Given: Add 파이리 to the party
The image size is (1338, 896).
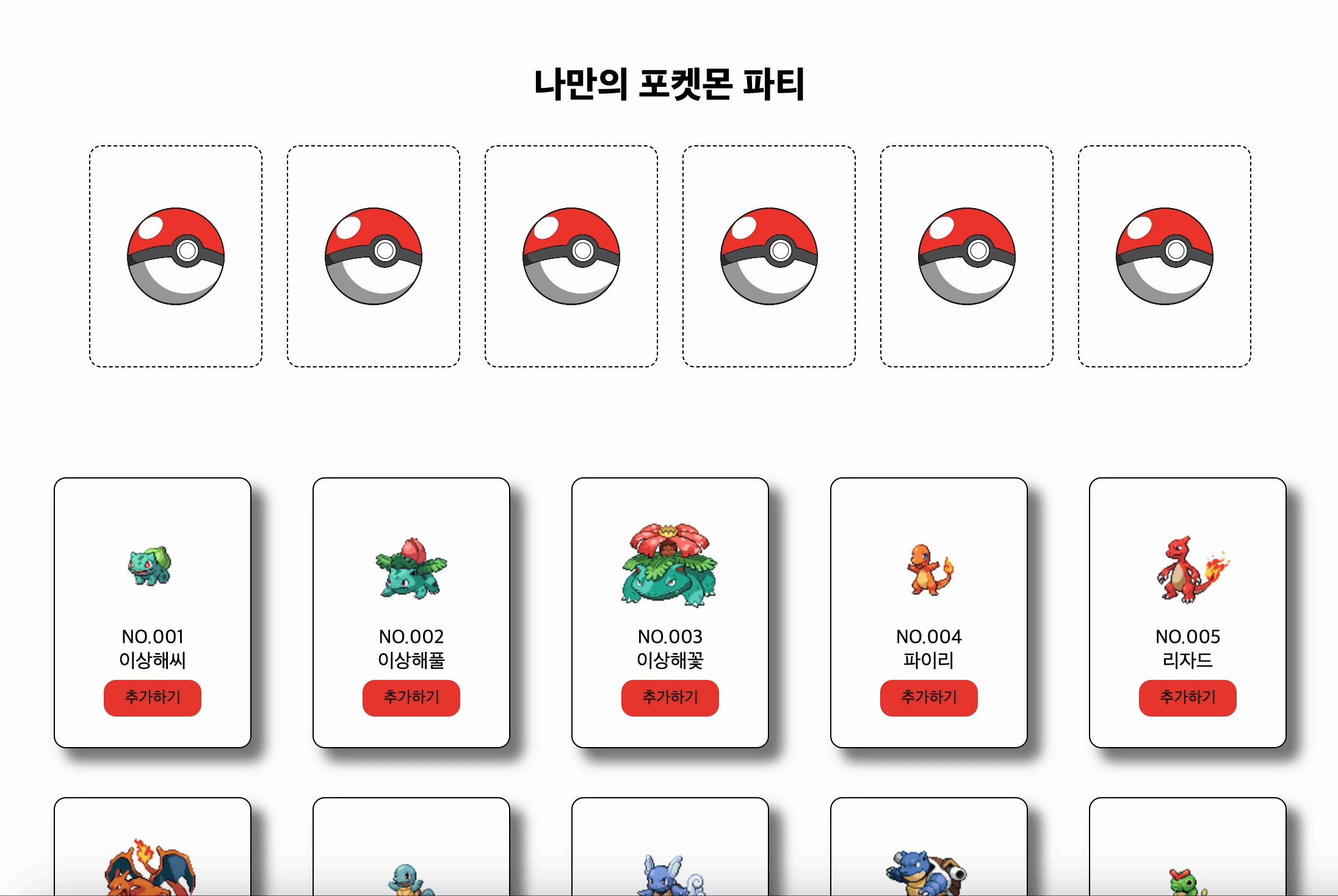Looking at the screenshot, I should coord(928,698).
